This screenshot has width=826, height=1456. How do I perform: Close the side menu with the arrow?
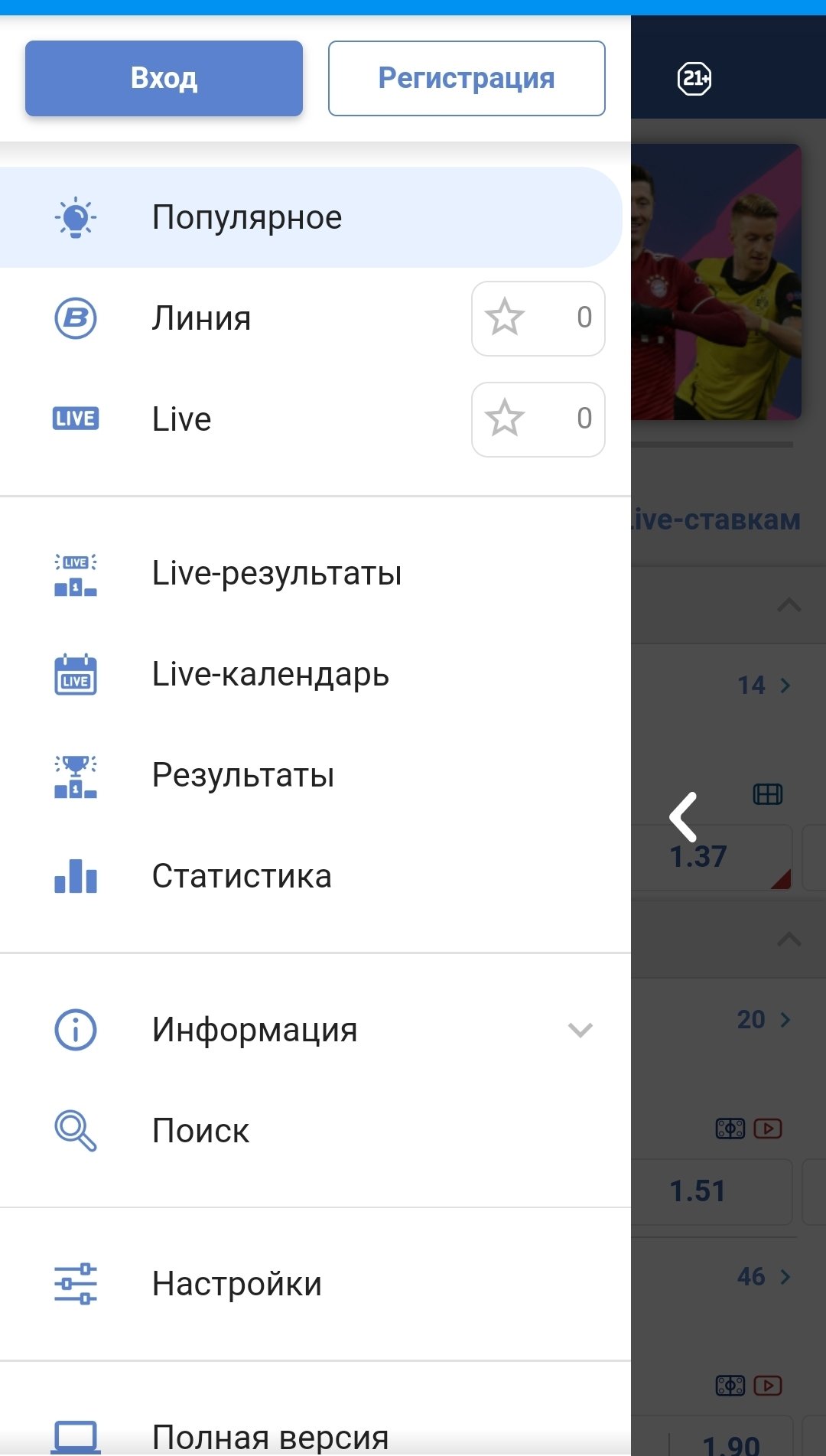click(683, 817)
